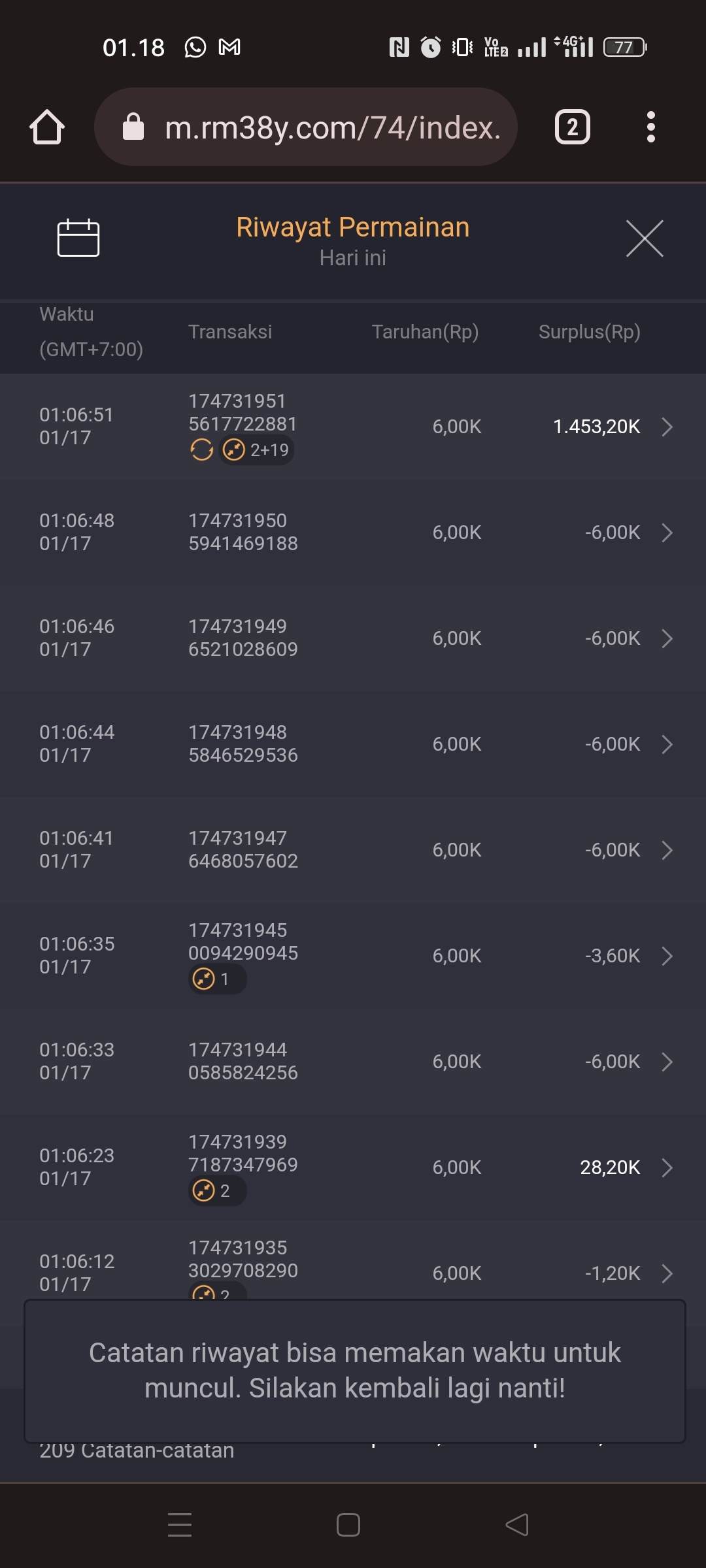
Task: Close the Riwayat Permainan panel
Action: pos(644,238)
